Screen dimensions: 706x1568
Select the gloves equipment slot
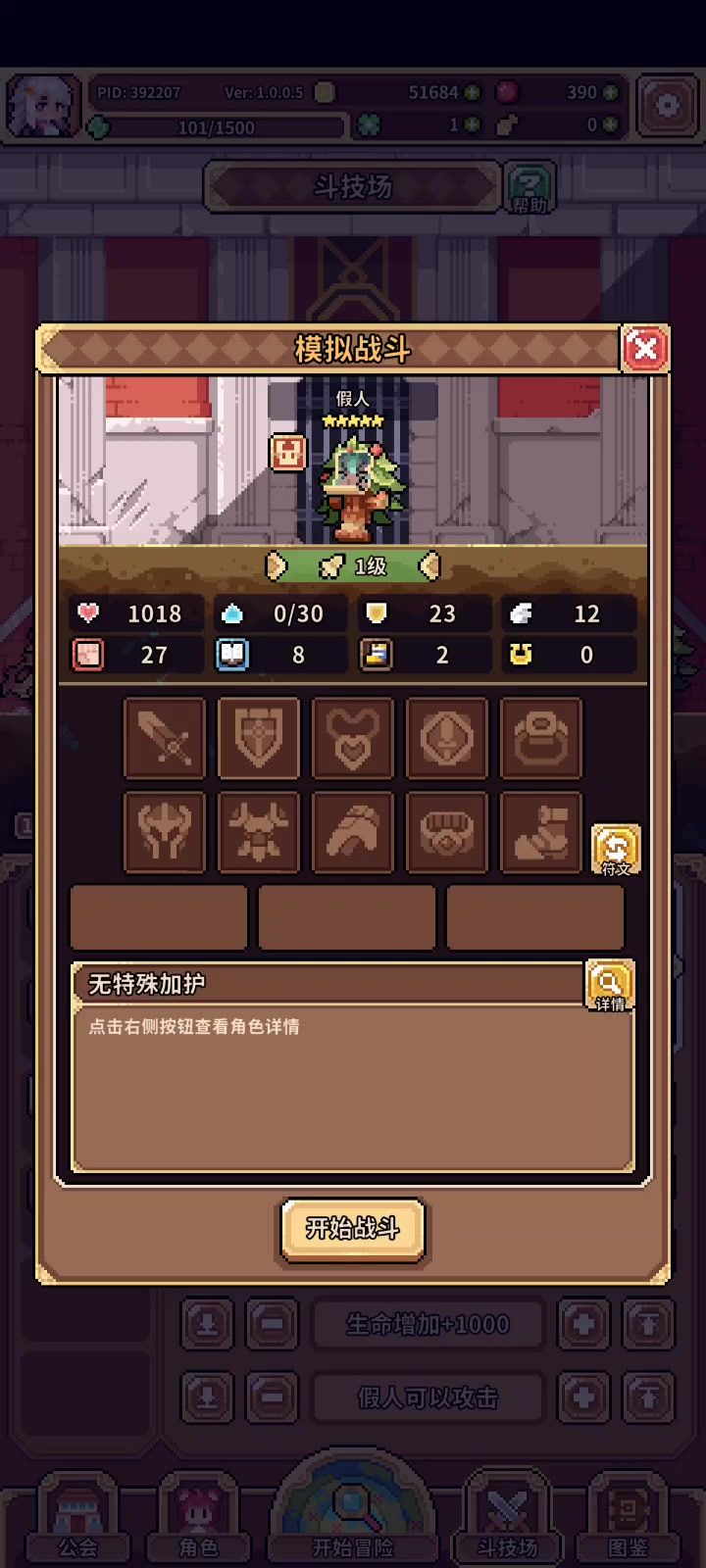click(353, 832)
